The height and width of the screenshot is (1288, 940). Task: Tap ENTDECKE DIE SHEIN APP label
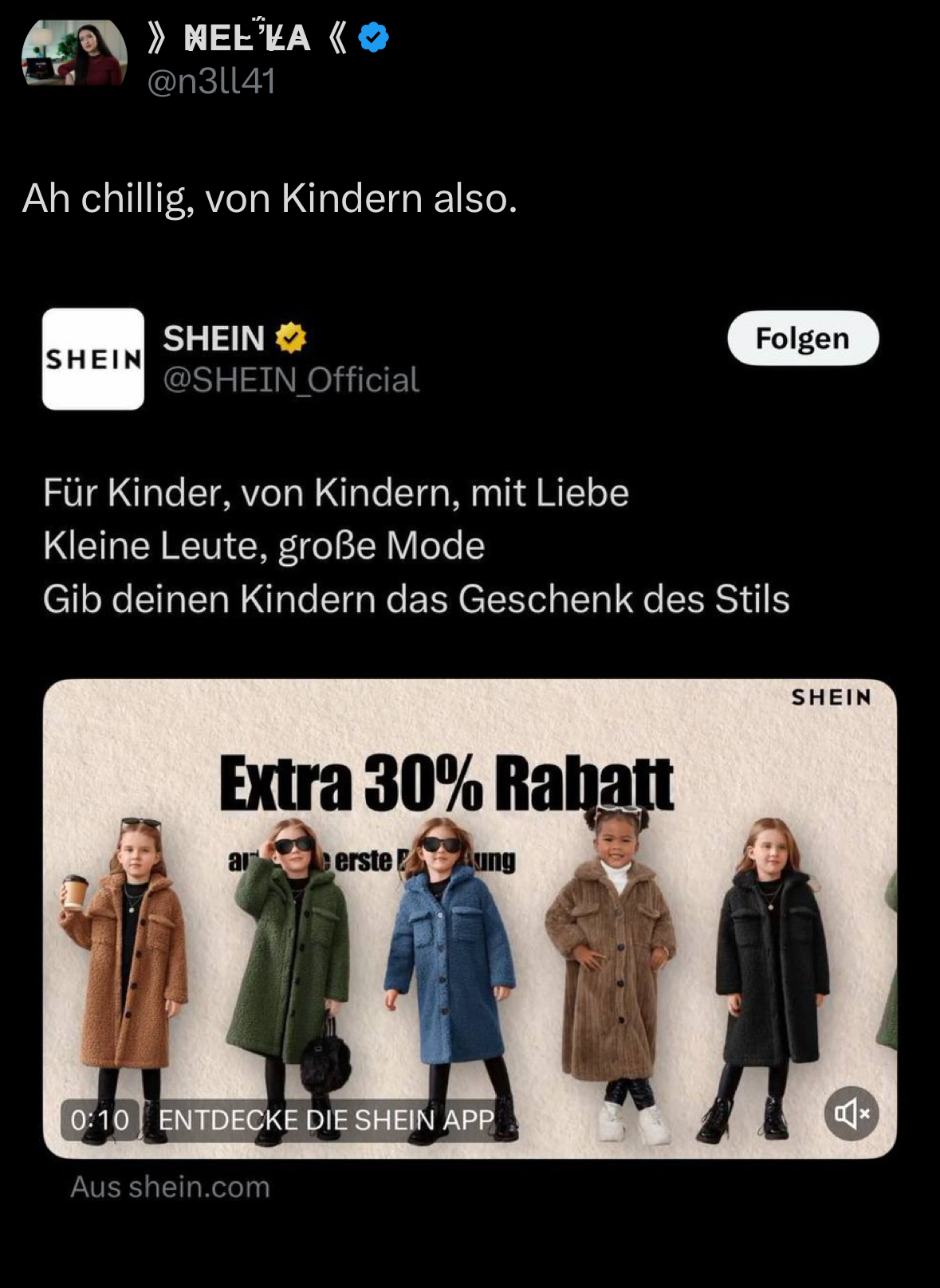(x=326, y=1120)
